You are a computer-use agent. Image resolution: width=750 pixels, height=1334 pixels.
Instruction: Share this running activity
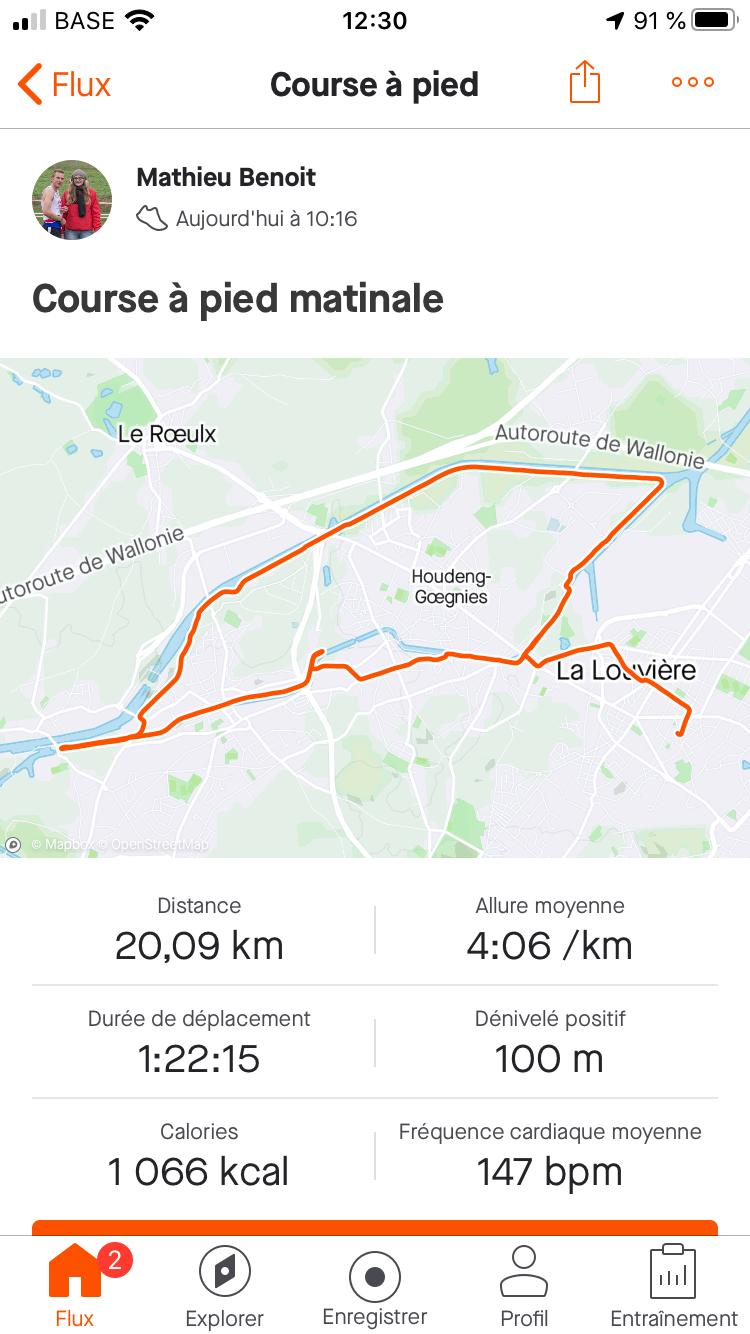pyautogui.click(x=585, y=82)
